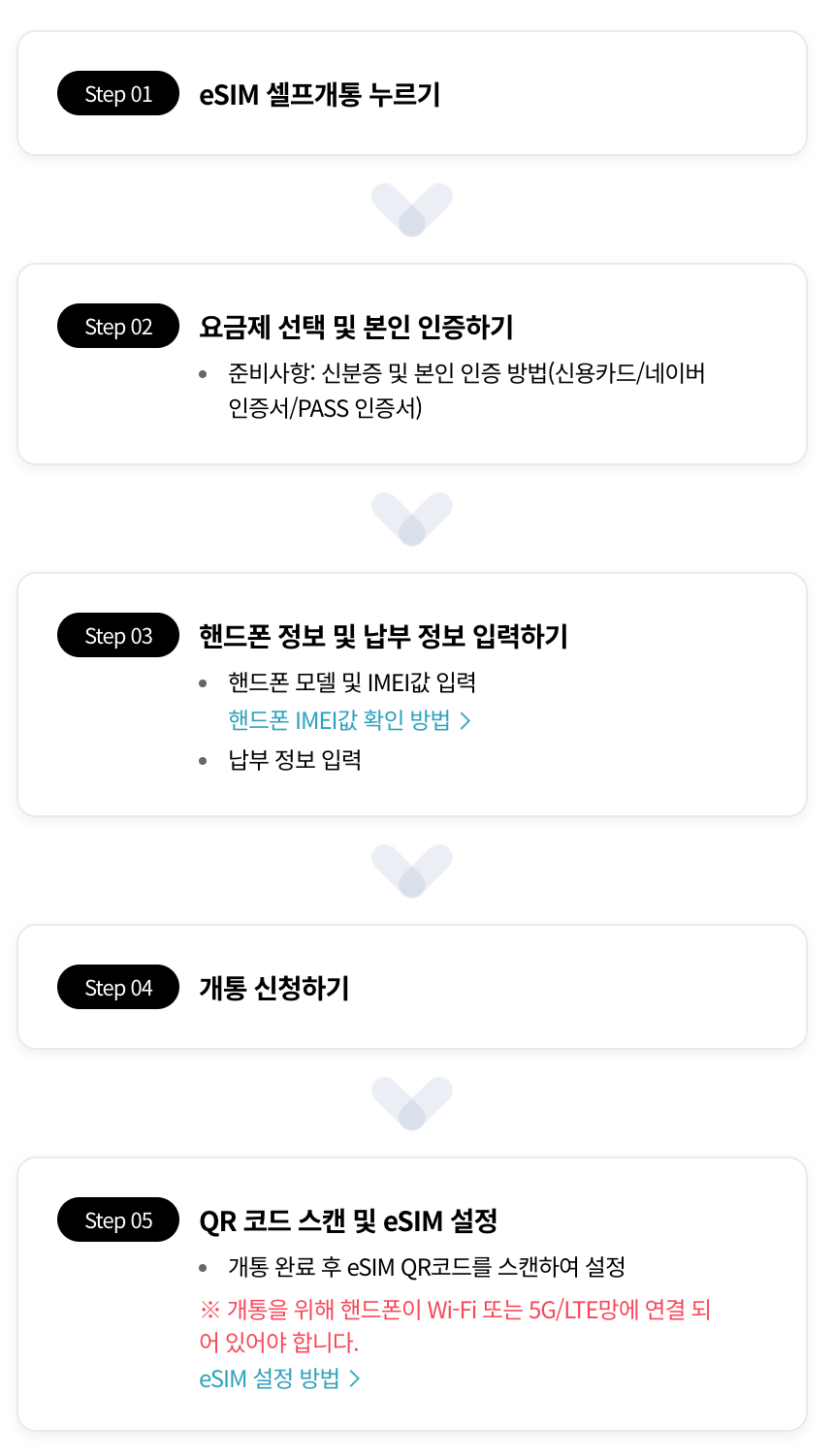Image resolution: width=834 pixels, height=1456 pixels.
Task: Click the arrow icon below Step 01 card
Action: click(411, 207)
